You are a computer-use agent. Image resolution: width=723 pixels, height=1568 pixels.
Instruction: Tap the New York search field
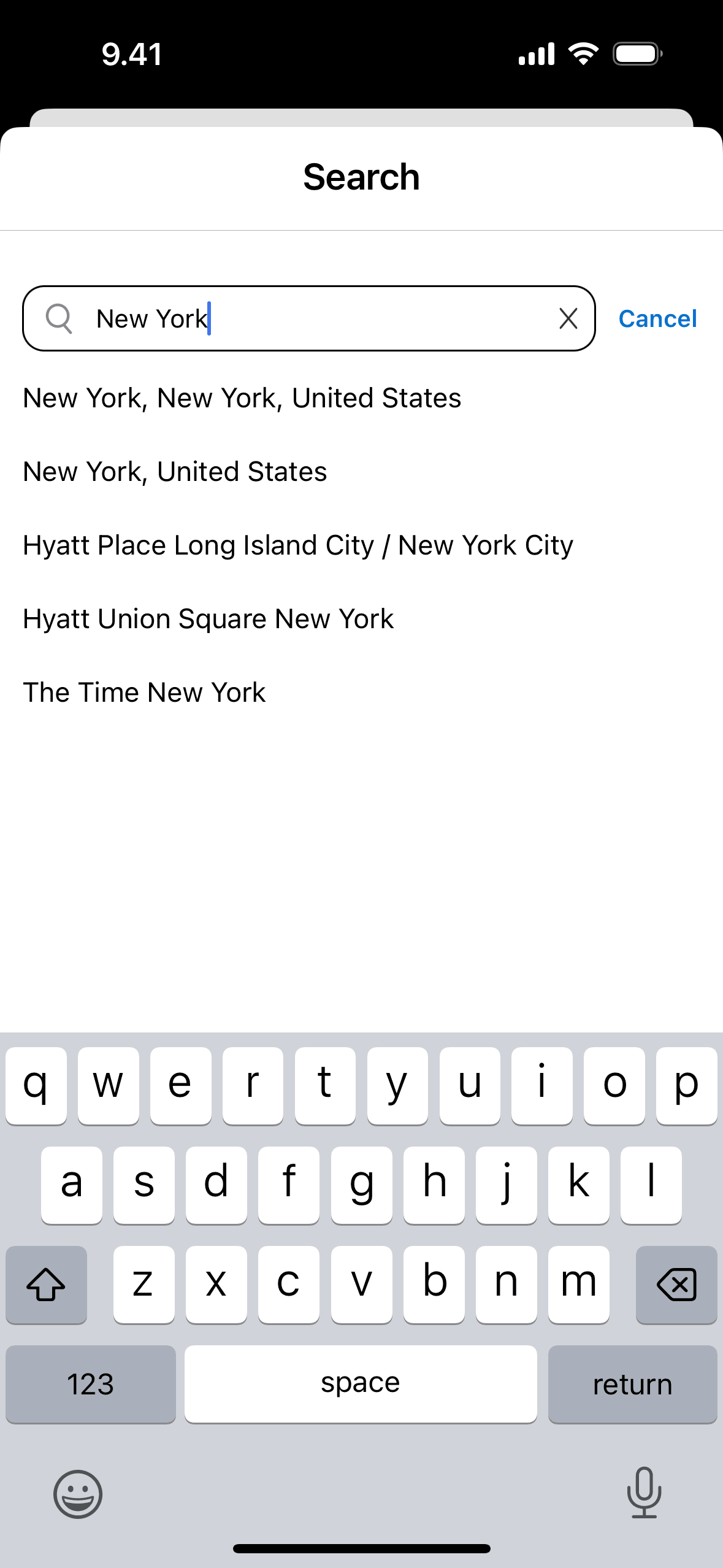coord(307,318)
